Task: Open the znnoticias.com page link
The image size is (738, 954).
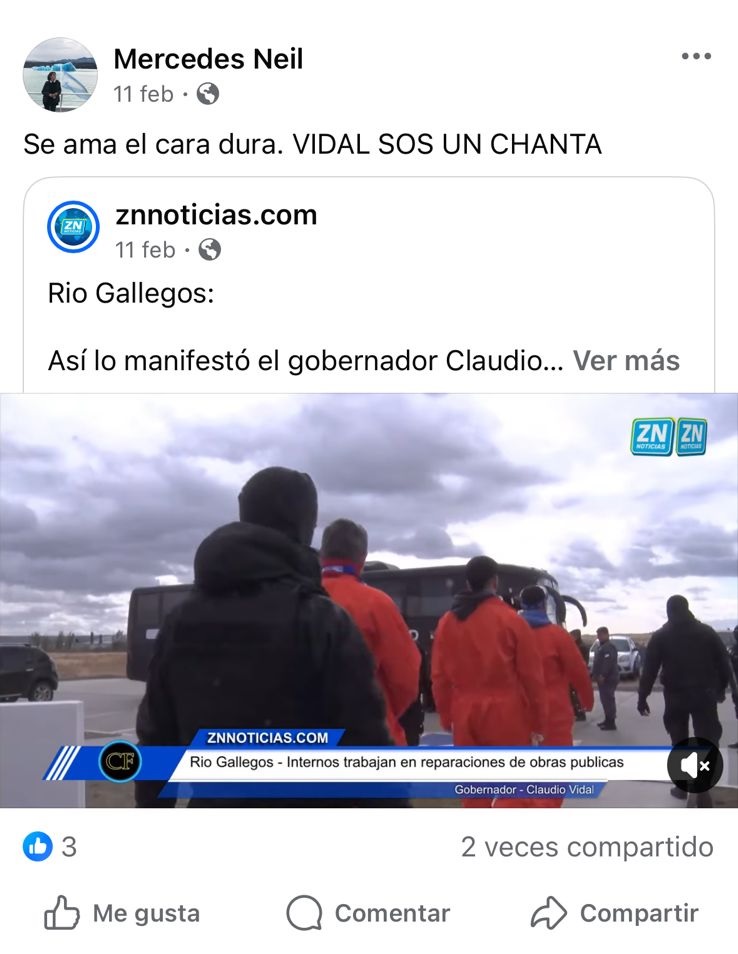Action: point(216,214)
